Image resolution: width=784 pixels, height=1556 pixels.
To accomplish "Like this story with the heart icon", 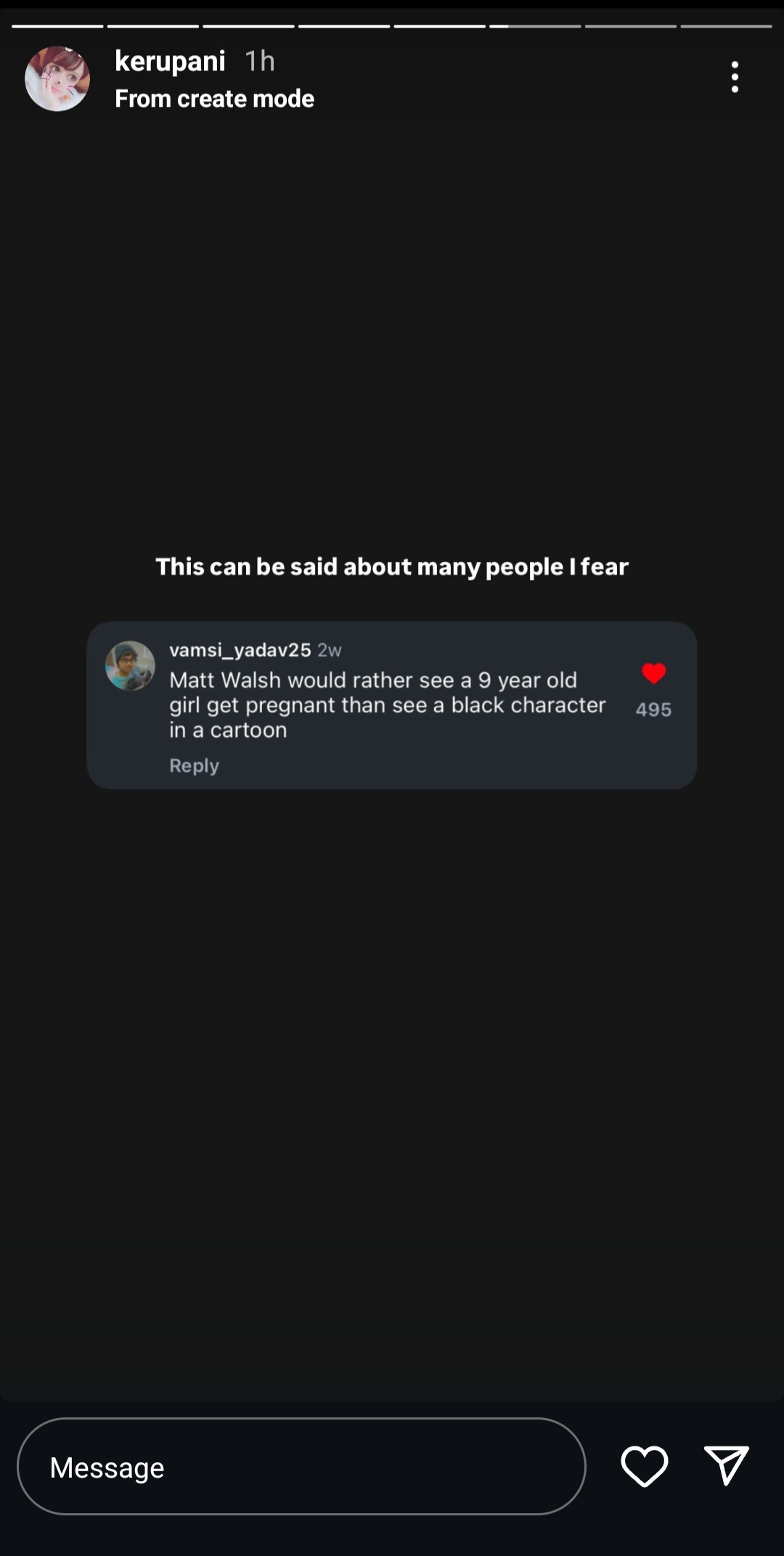I will 644,1466.
